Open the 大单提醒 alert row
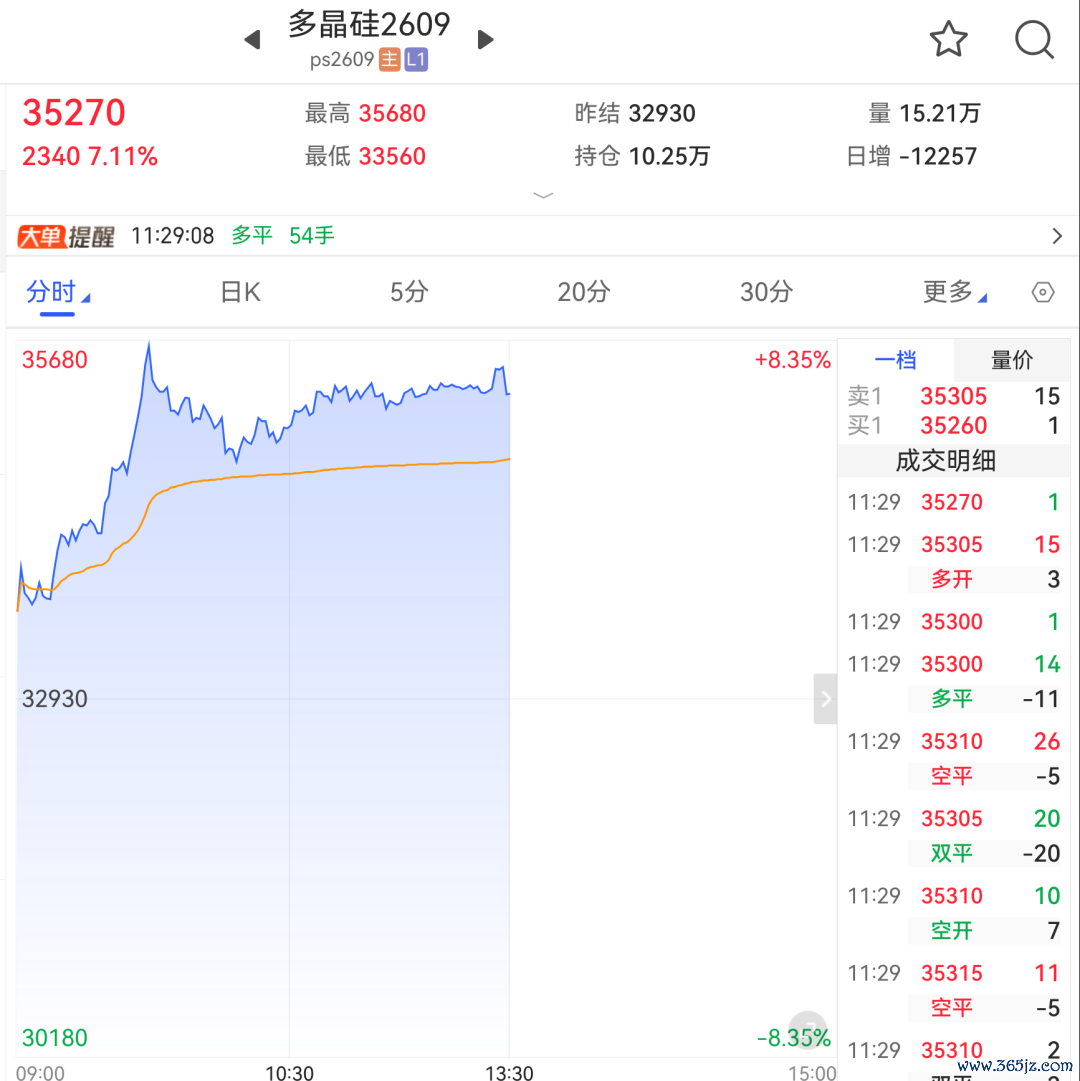 coord(540,236)
